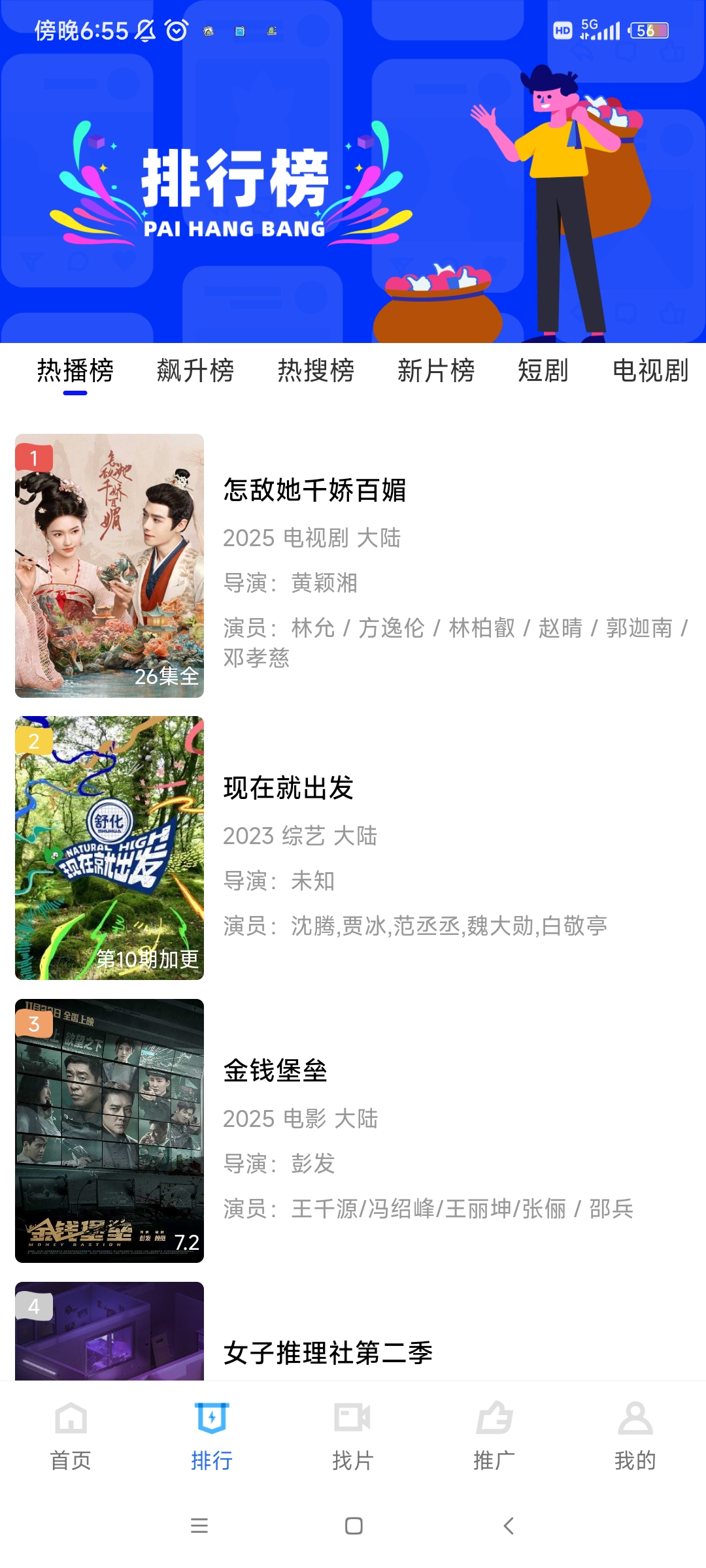Switch to the 飙升榜 tab
The image size is (706, 1568).
pyautogui.click(x=195, y=371)
